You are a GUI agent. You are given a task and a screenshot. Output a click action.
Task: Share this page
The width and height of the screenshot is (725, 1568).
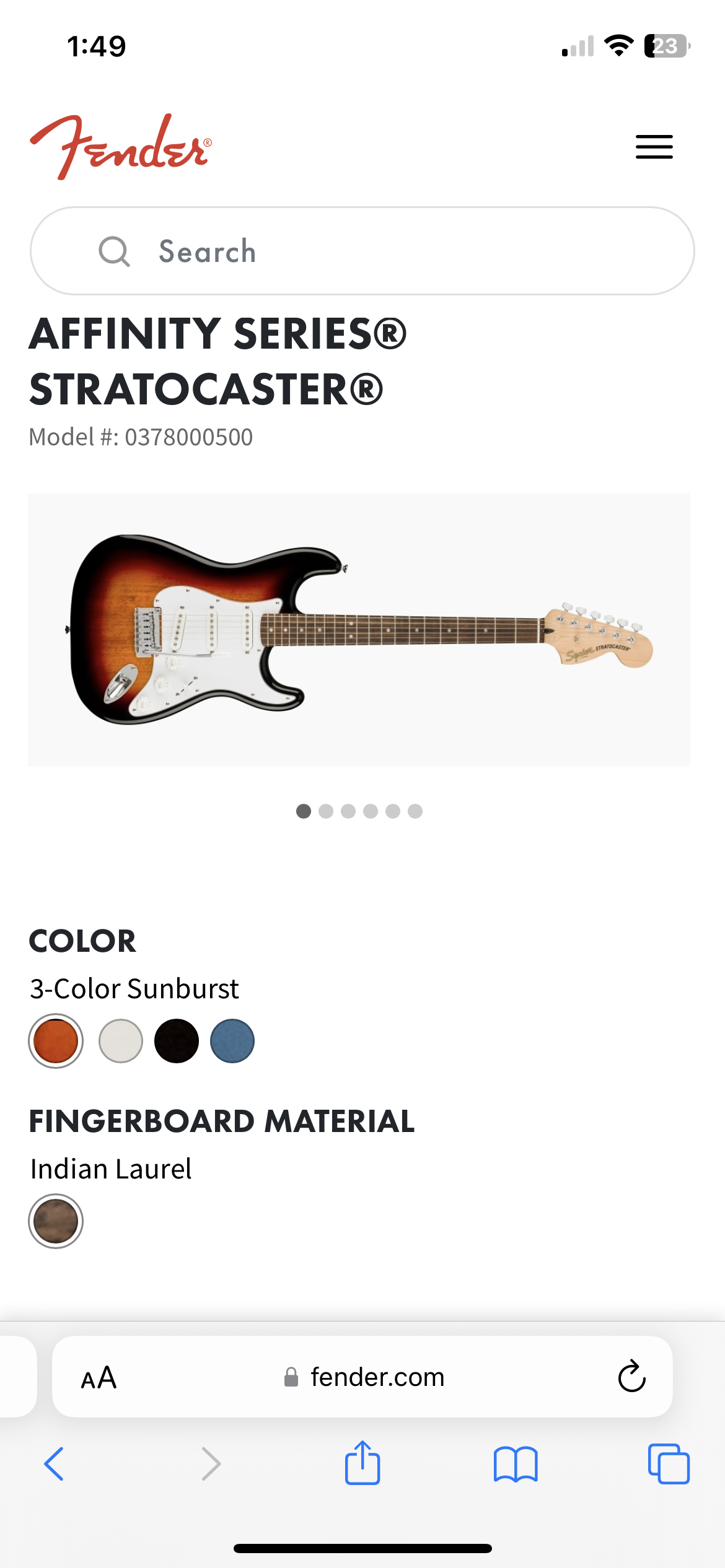pyautogui.click(x=362, y=1463)
